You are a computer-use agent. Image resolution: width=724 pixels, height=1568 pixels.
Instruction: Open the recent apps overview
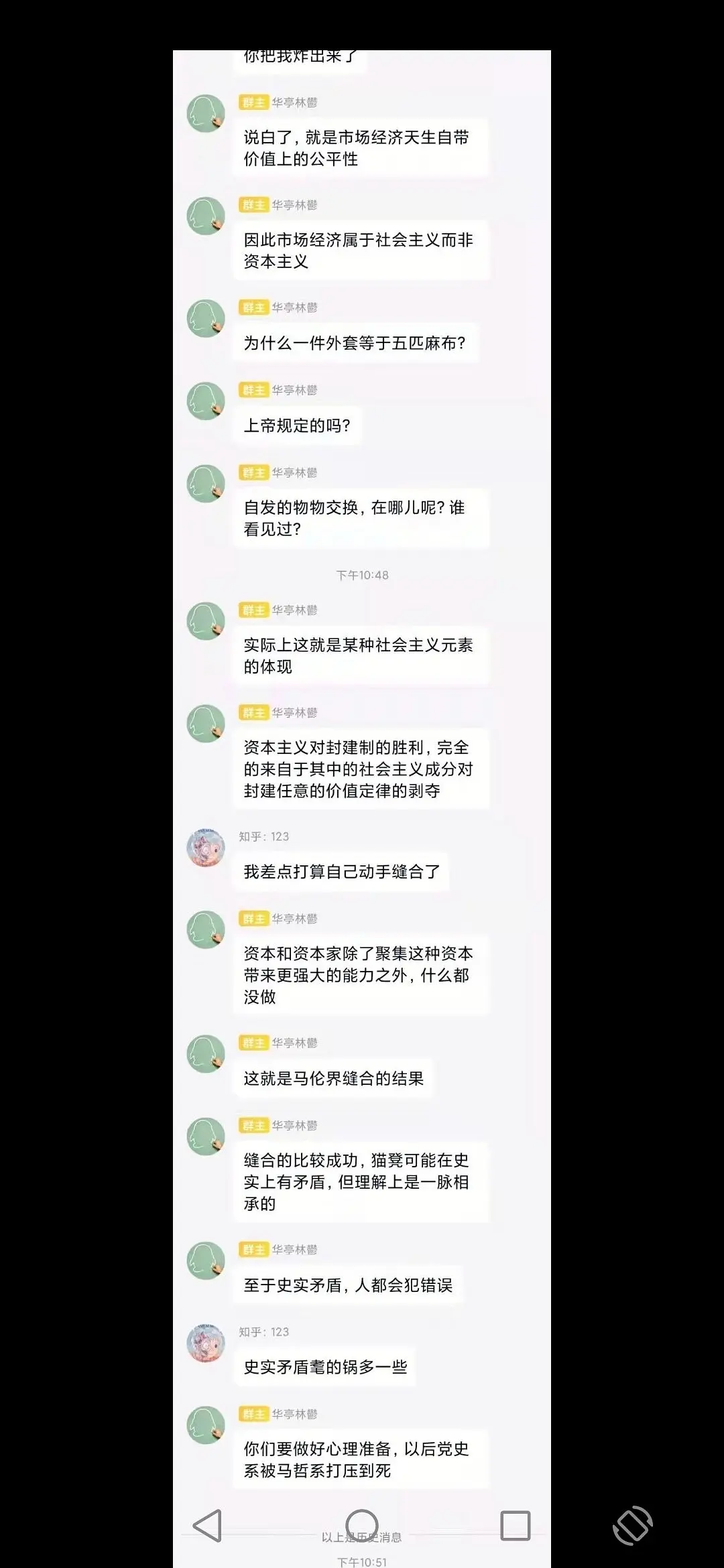click(x=516, y=1526)
